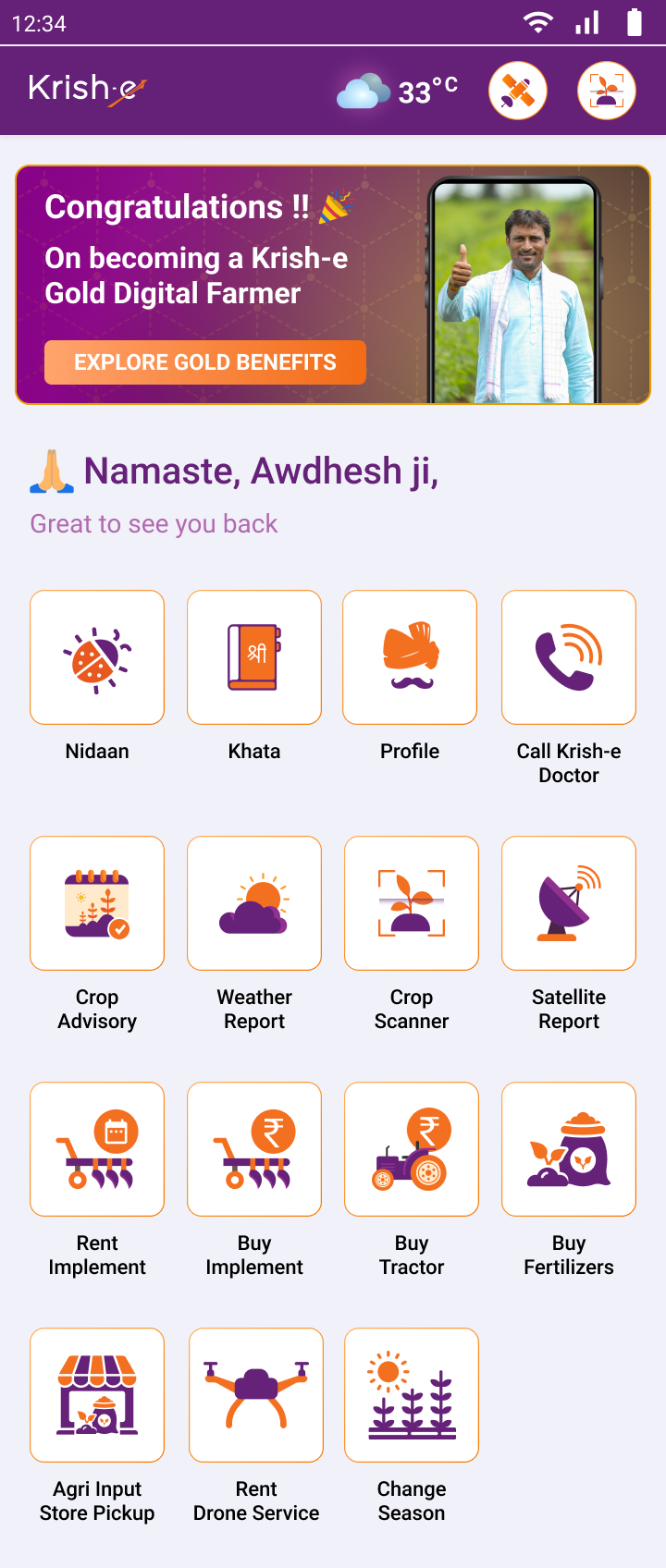
Task: Go to the Profile tile
Action: tap(410, 657)
